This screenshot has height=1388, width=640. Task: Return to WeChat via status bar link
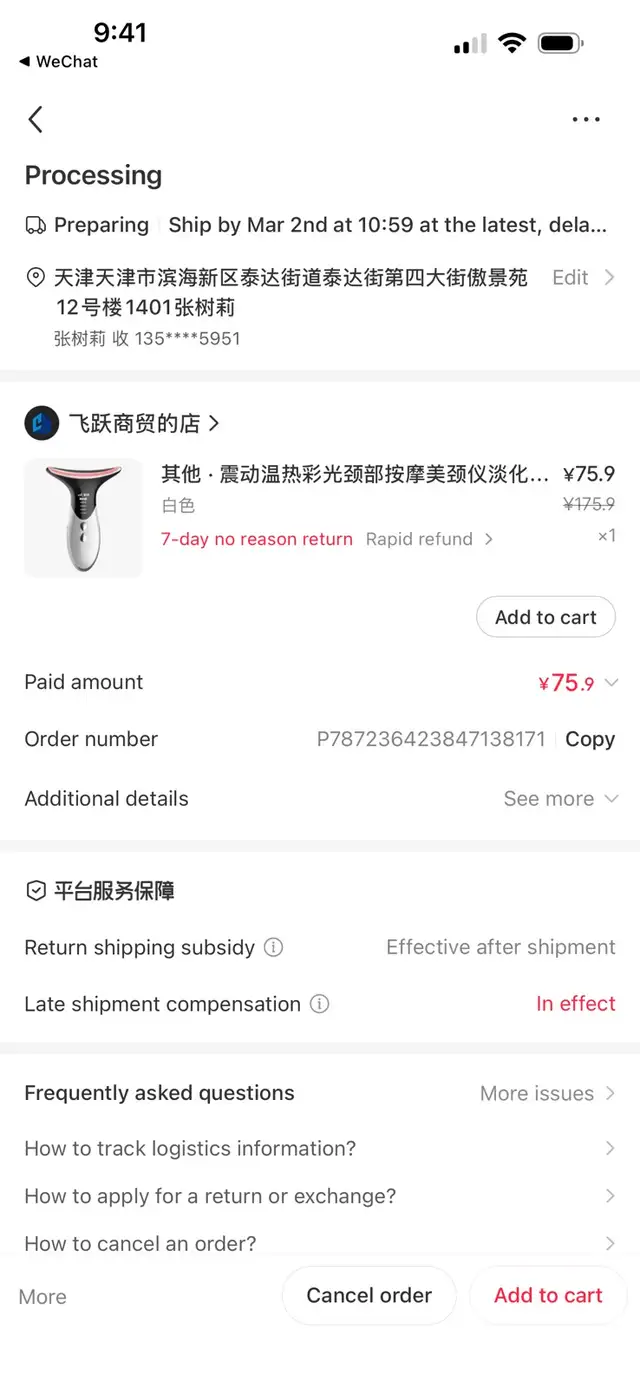point(59,62)
